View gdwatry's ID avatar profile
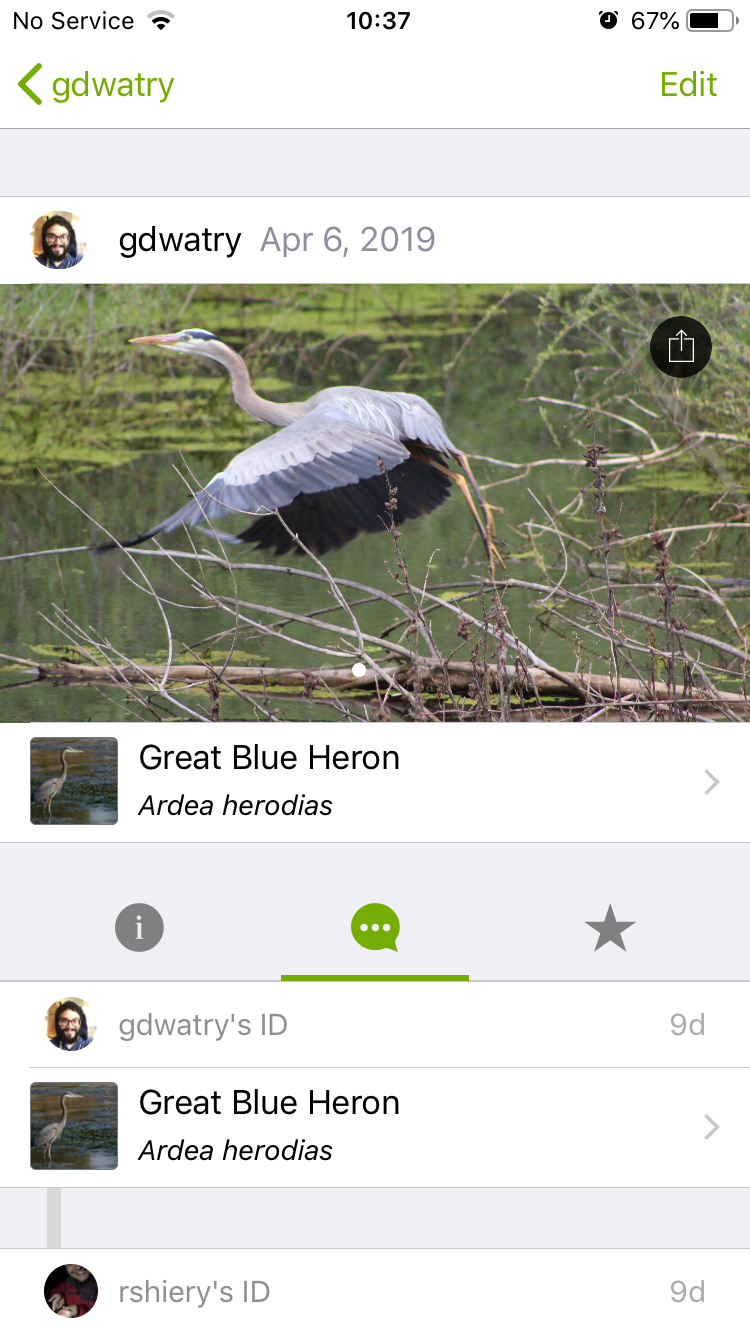The image size is (750, 1334). coord(70,1024)
